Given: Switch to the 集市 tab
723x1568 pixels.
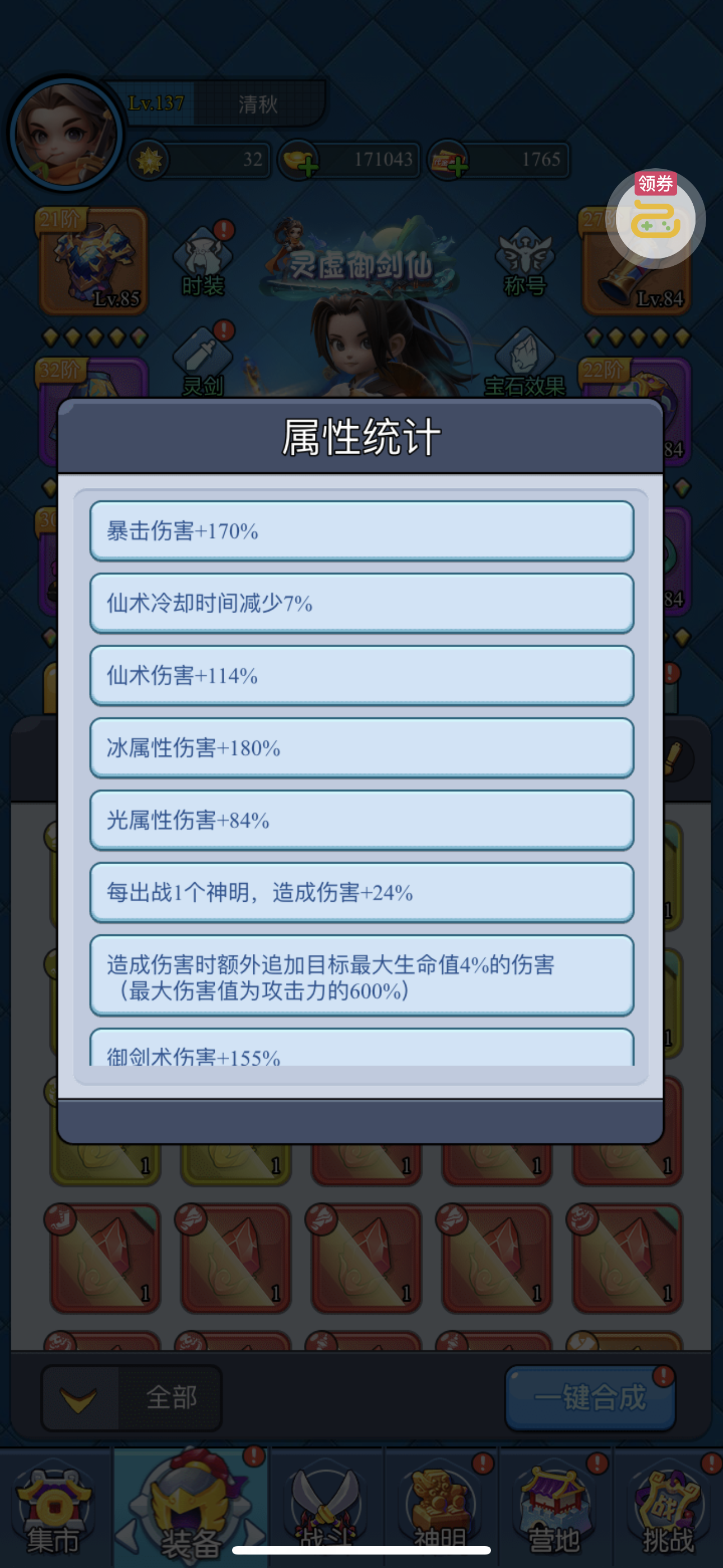Looking at the screenshot, I should [54, 1509].
